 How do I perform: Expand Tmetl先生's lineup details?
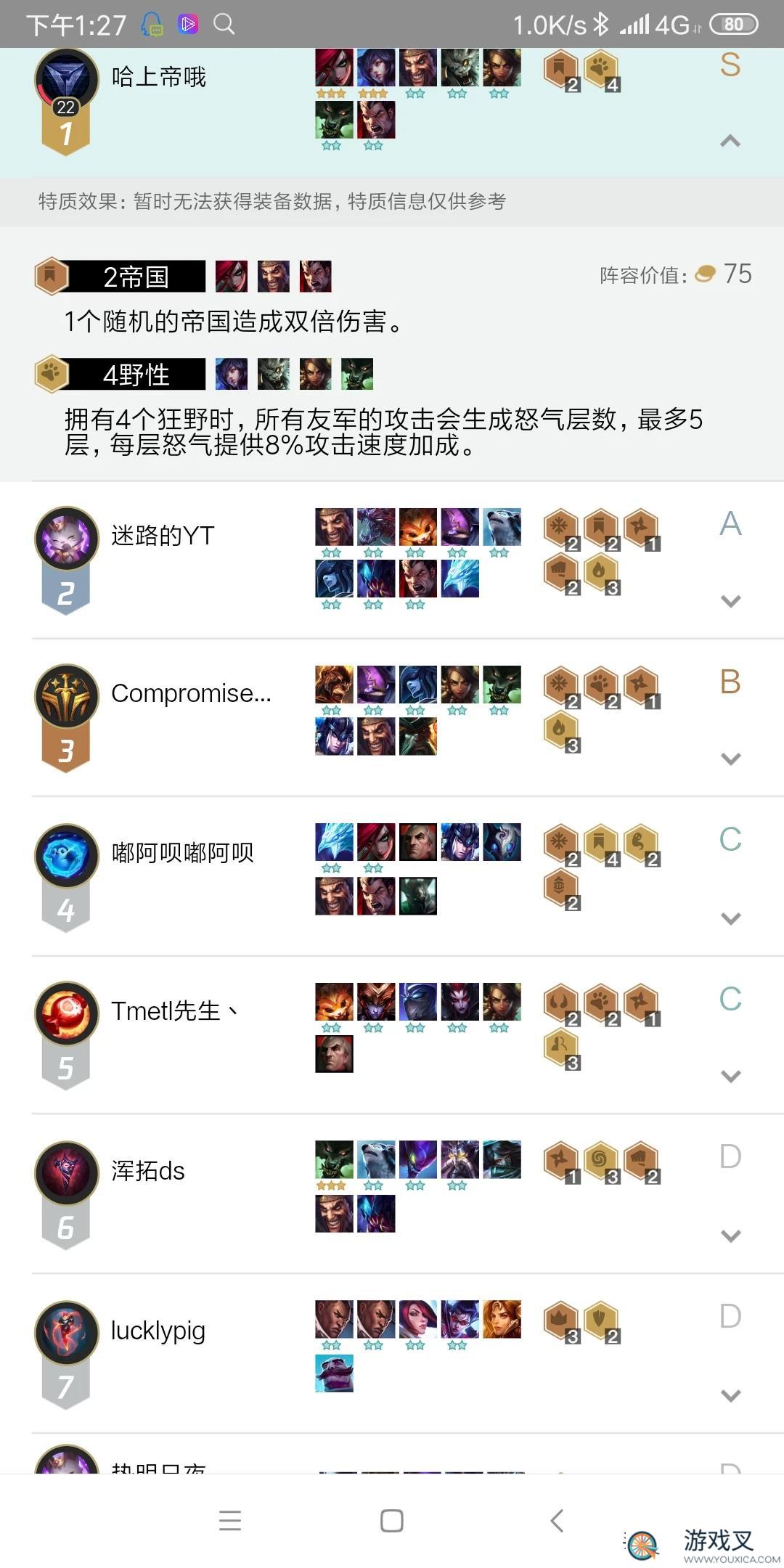[730, 1076]
